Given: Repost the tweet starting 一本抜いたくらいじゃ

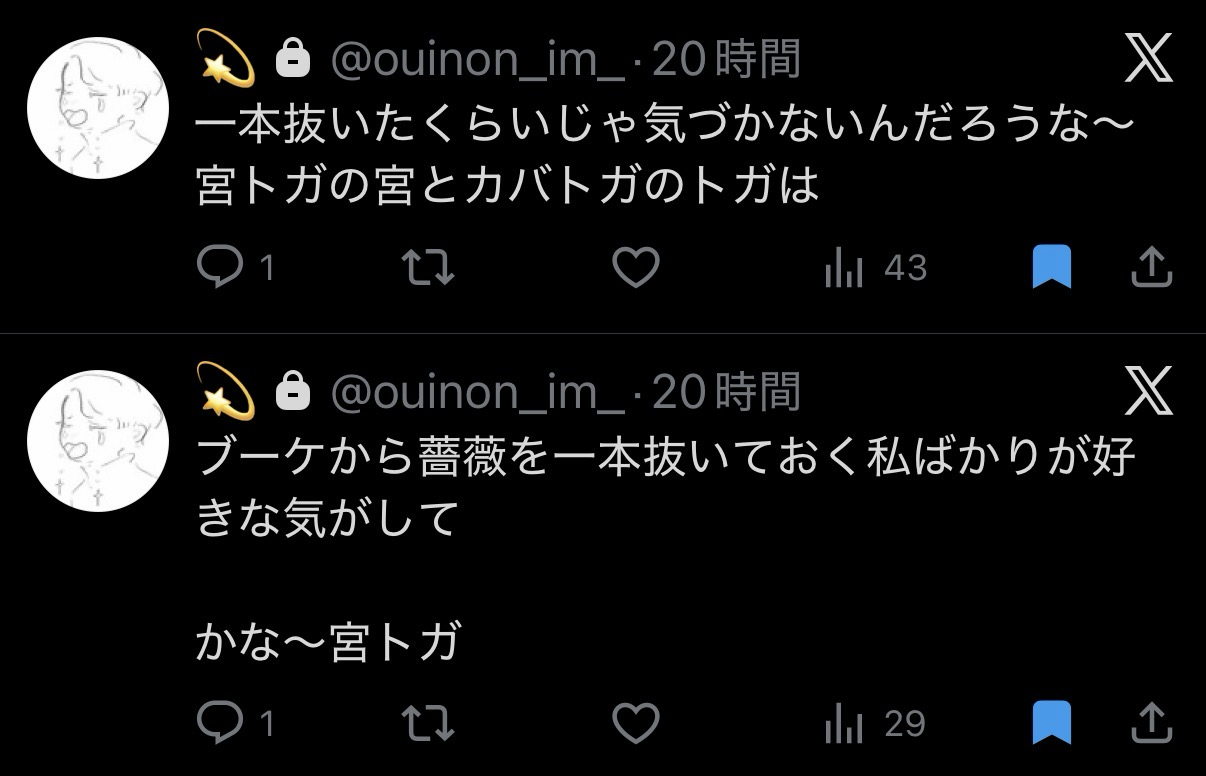Looking at the screenshot, I should tap(428, 268).
